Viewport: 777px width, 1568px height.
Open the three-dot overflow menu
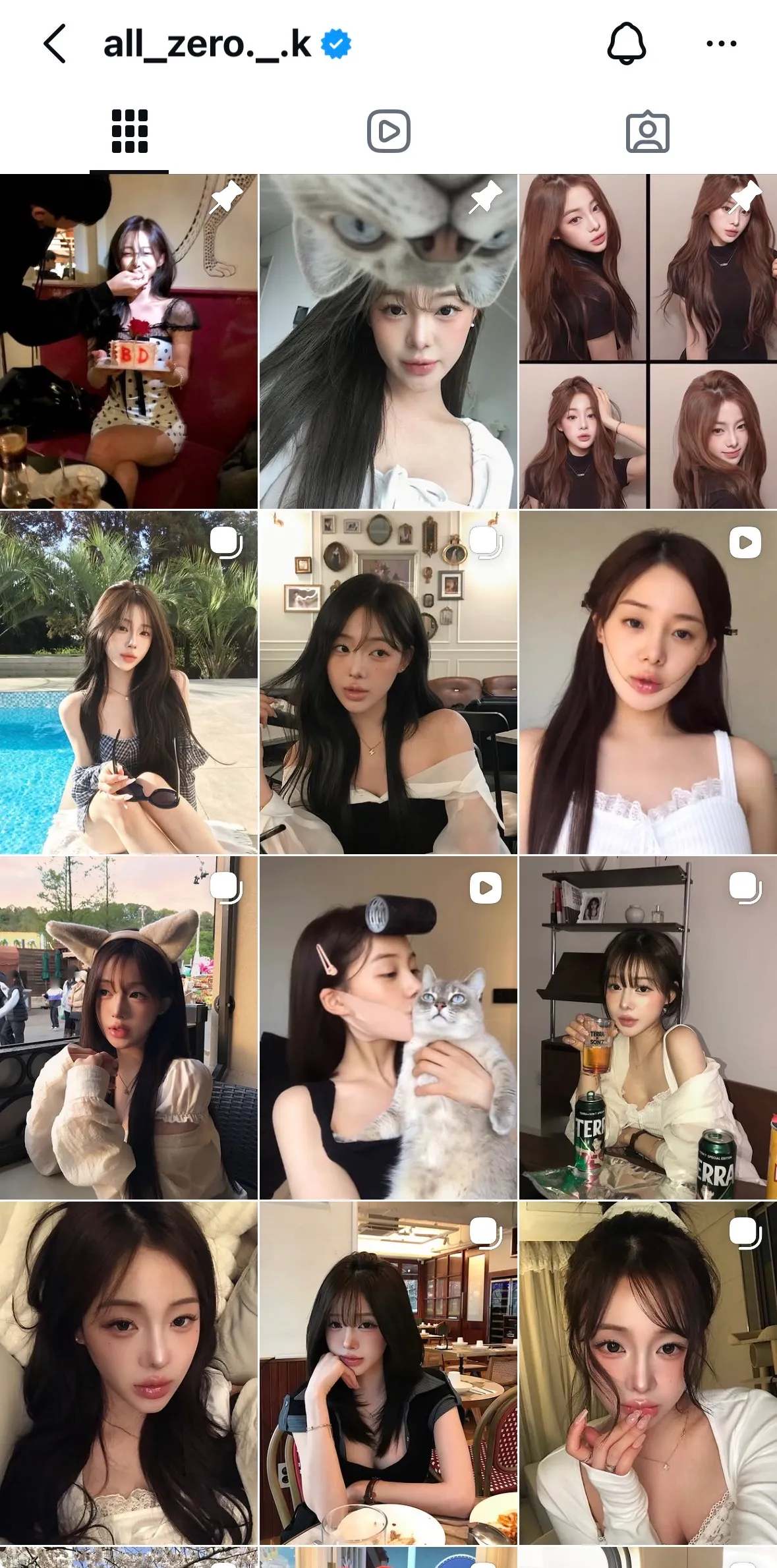click(721, 44)
